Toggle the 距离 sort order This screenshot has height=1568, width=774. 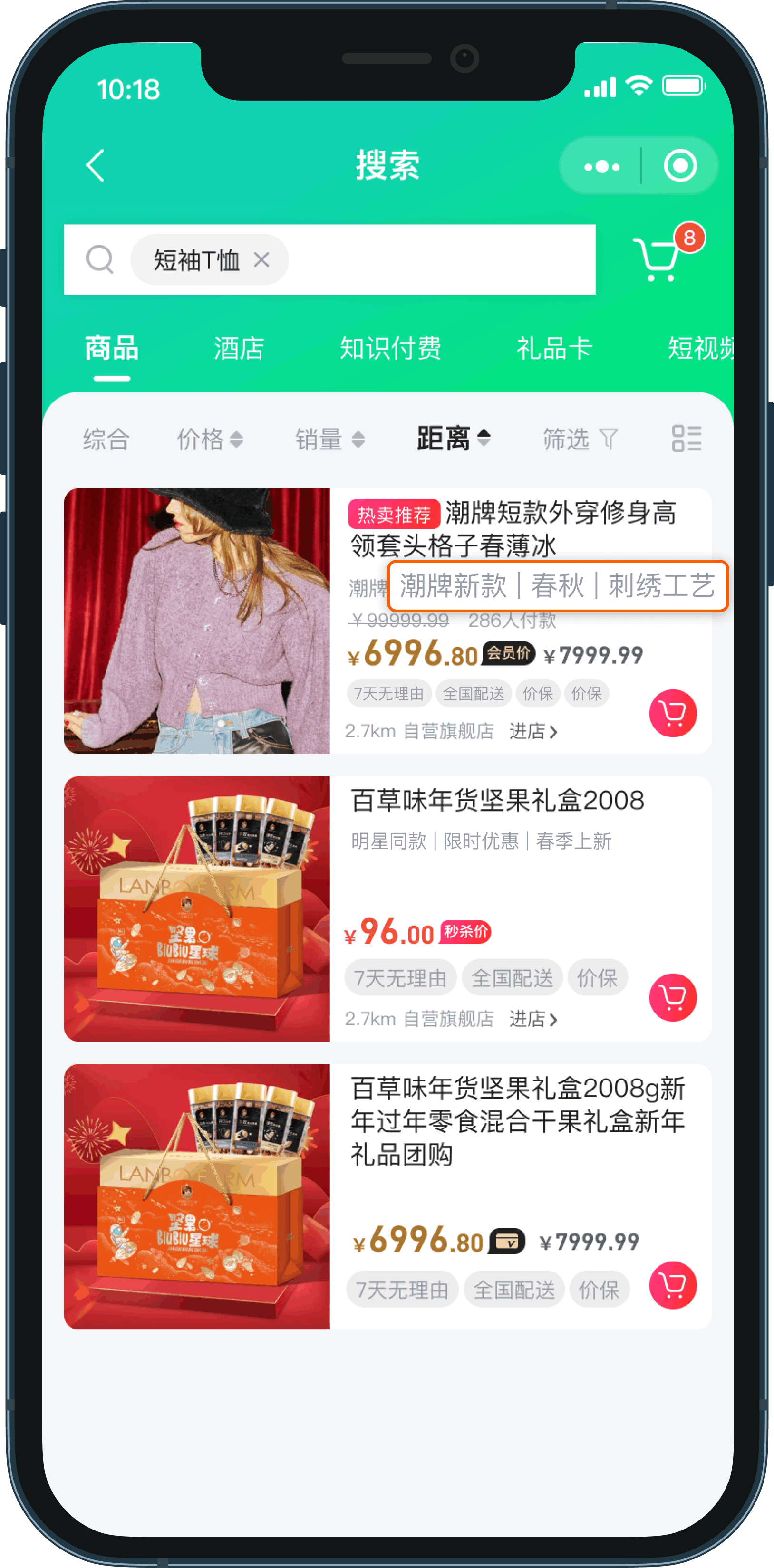click(453, 439)
